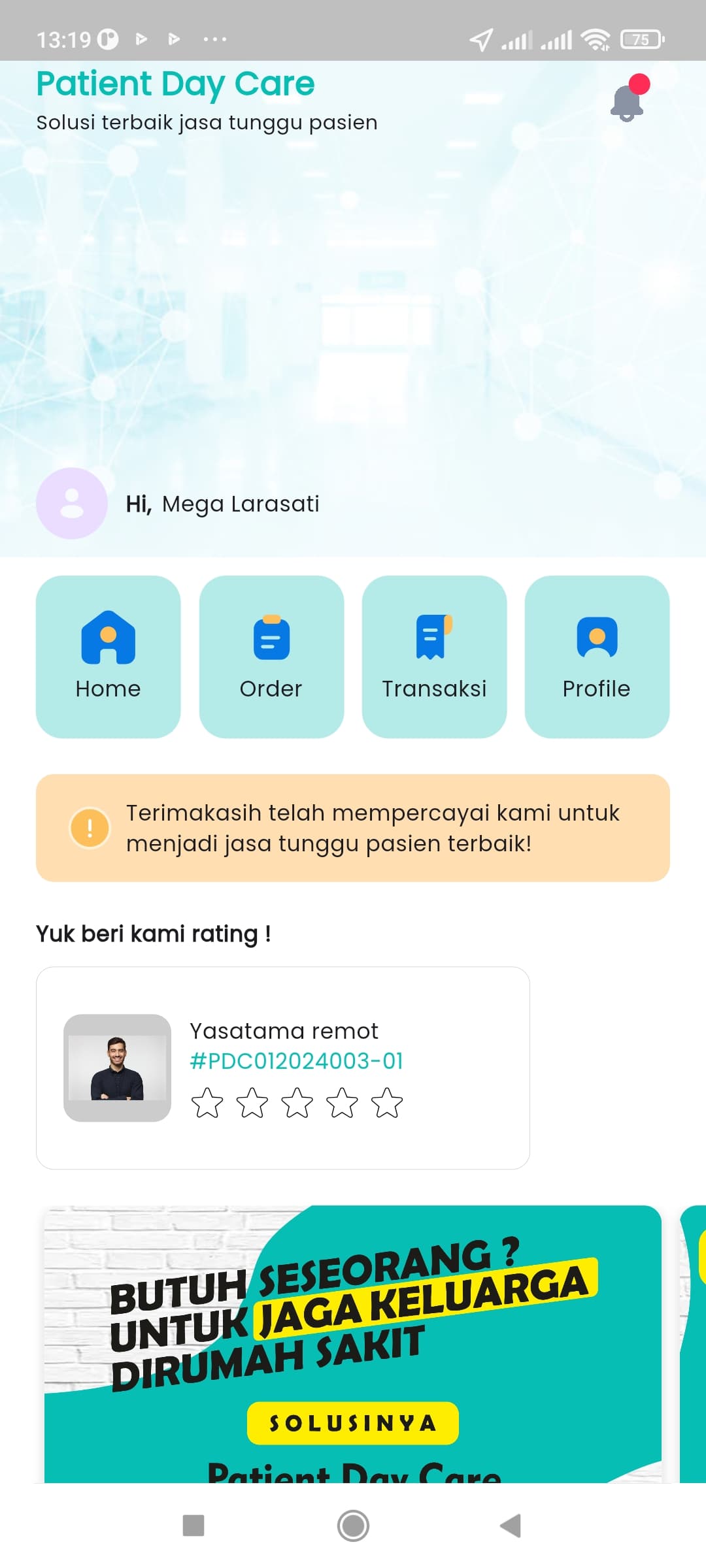This screenshot has height=1568, width=706.
Task: Open the notifications bell
Action: coord(627,103)
